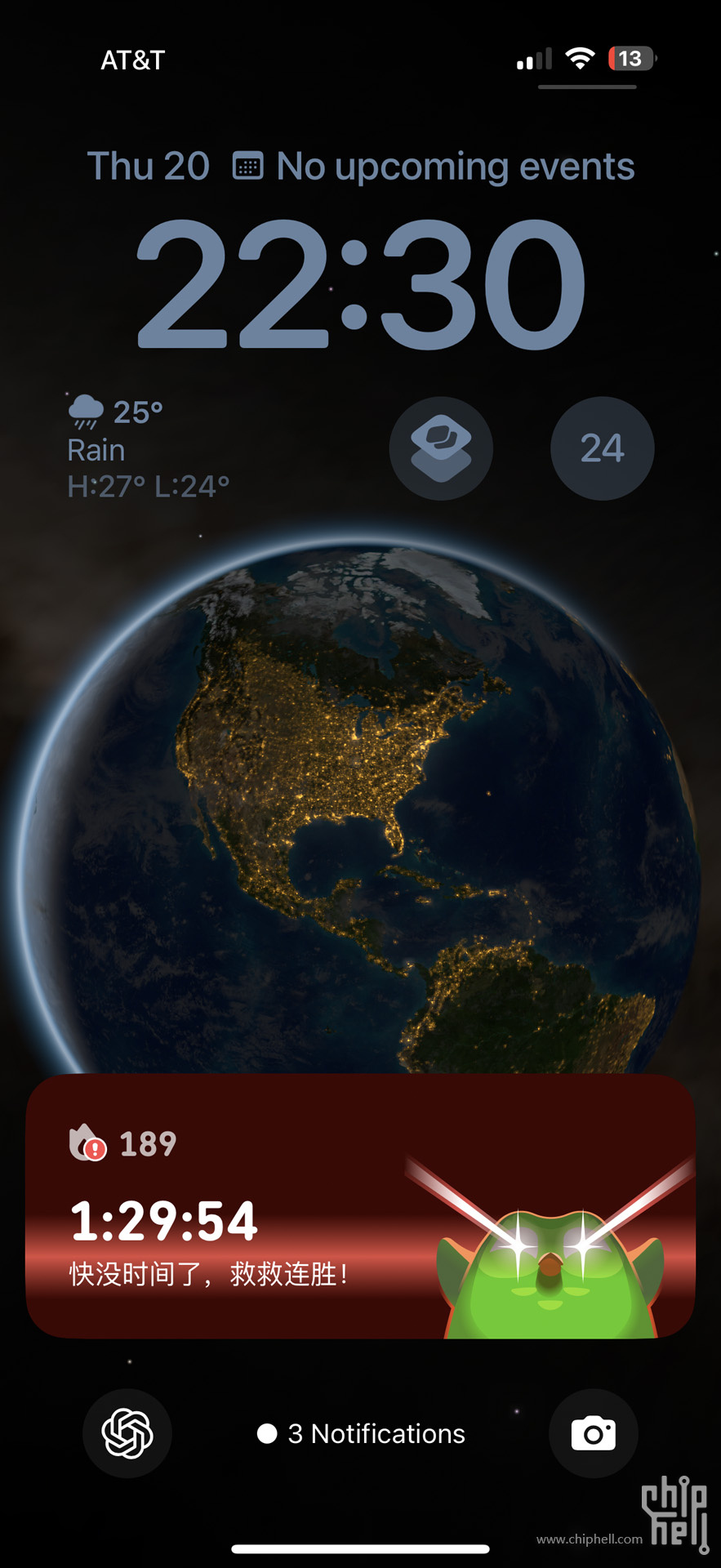Open the circular widget showing 24
The image size is (721, 1568).
(x=602, y=448)
